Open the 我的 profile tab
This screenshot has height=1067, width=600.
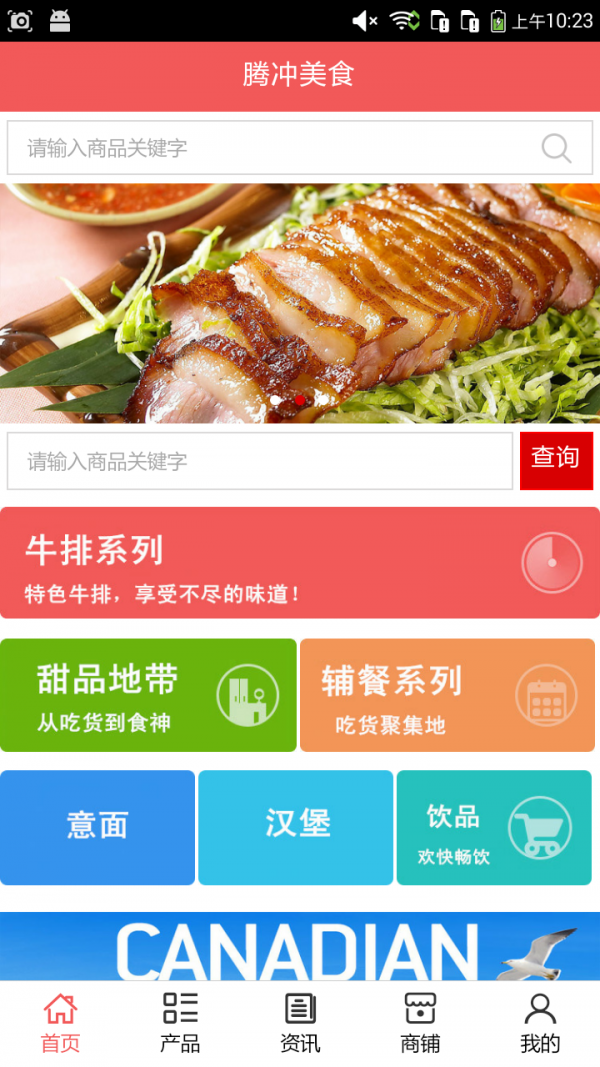[540, 1023]
